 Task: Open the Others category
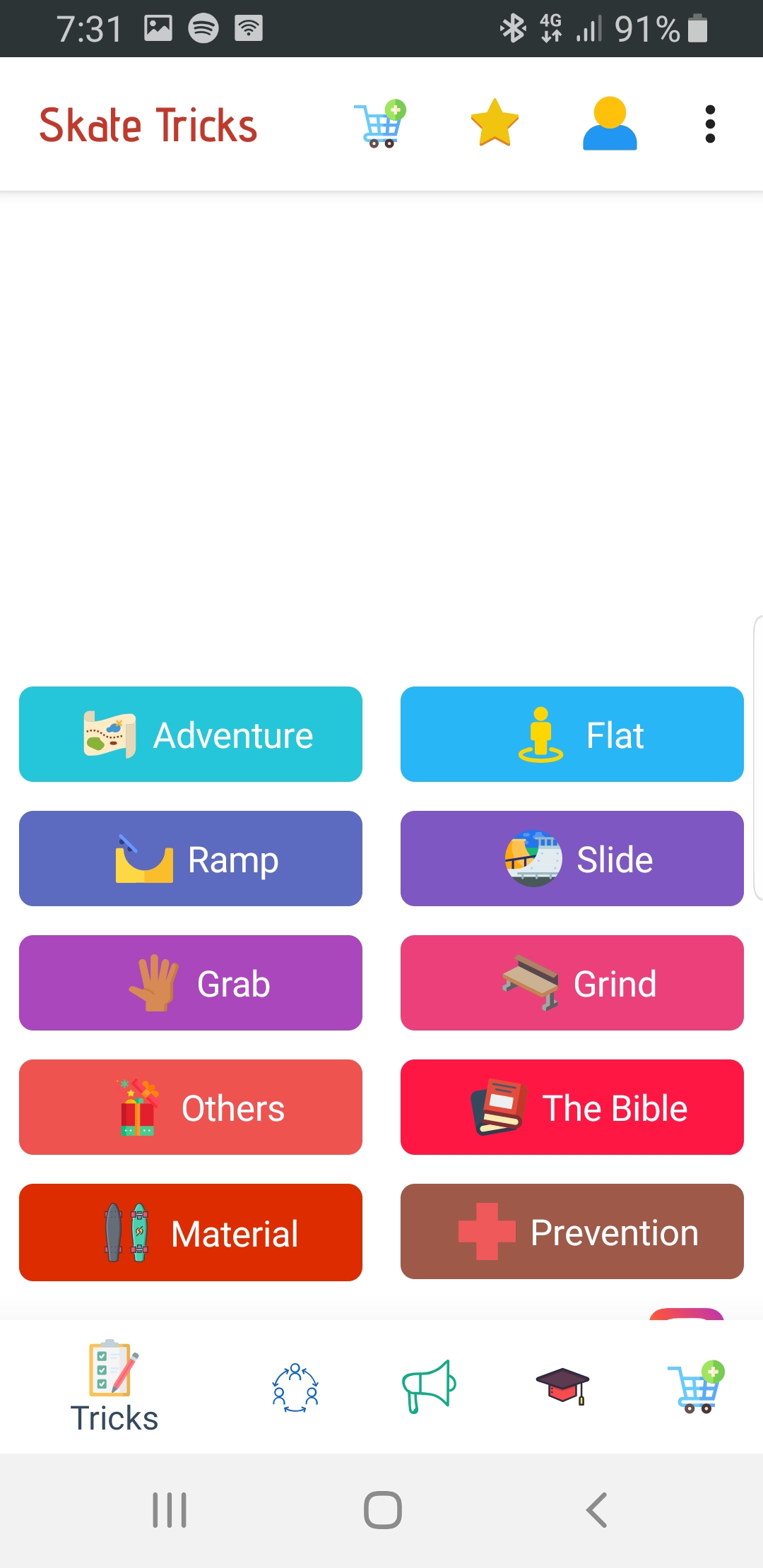click(191, 1107)
